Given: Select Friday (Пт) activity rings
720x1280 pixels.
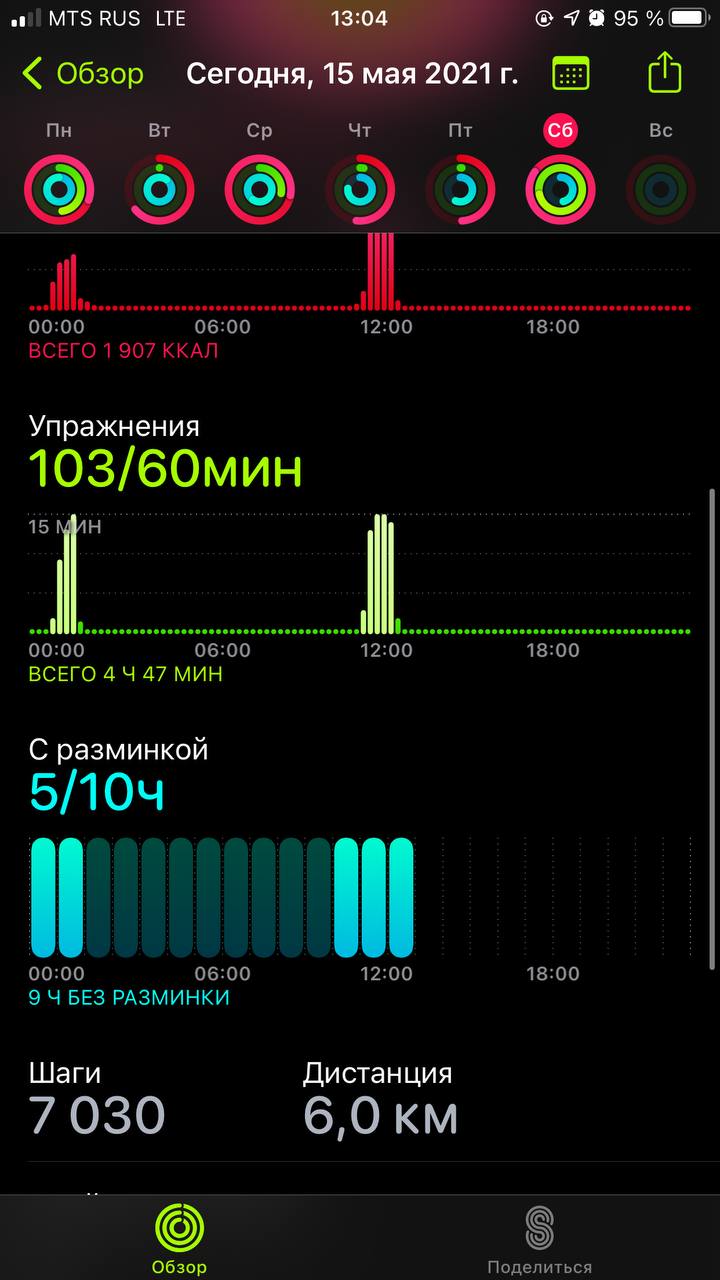Looking at the screenshot, I should 460,189.
